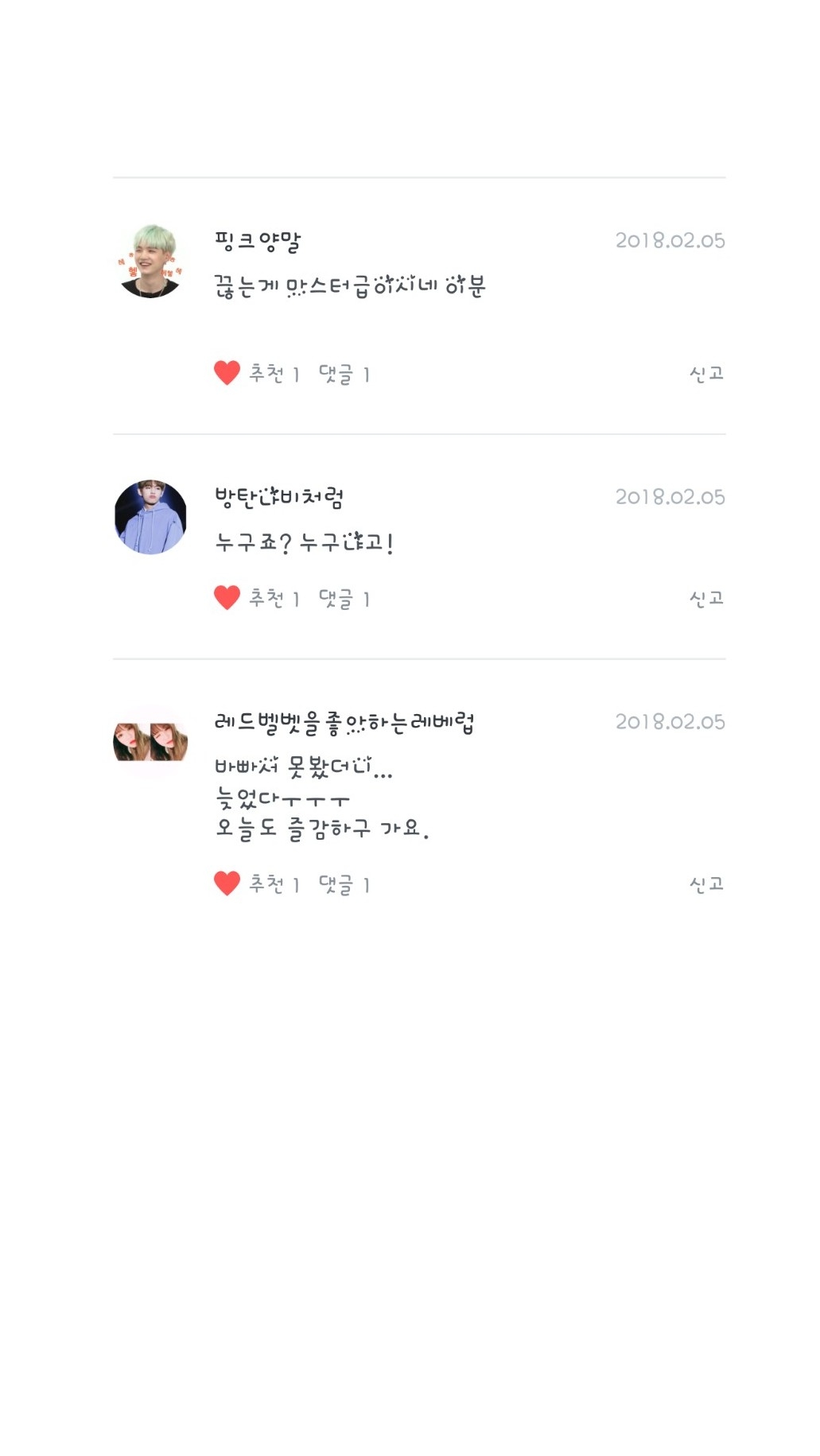Open 핑크양말's profile picture
The width and height of the screenshot is (820, 1456).
(150, 262)
